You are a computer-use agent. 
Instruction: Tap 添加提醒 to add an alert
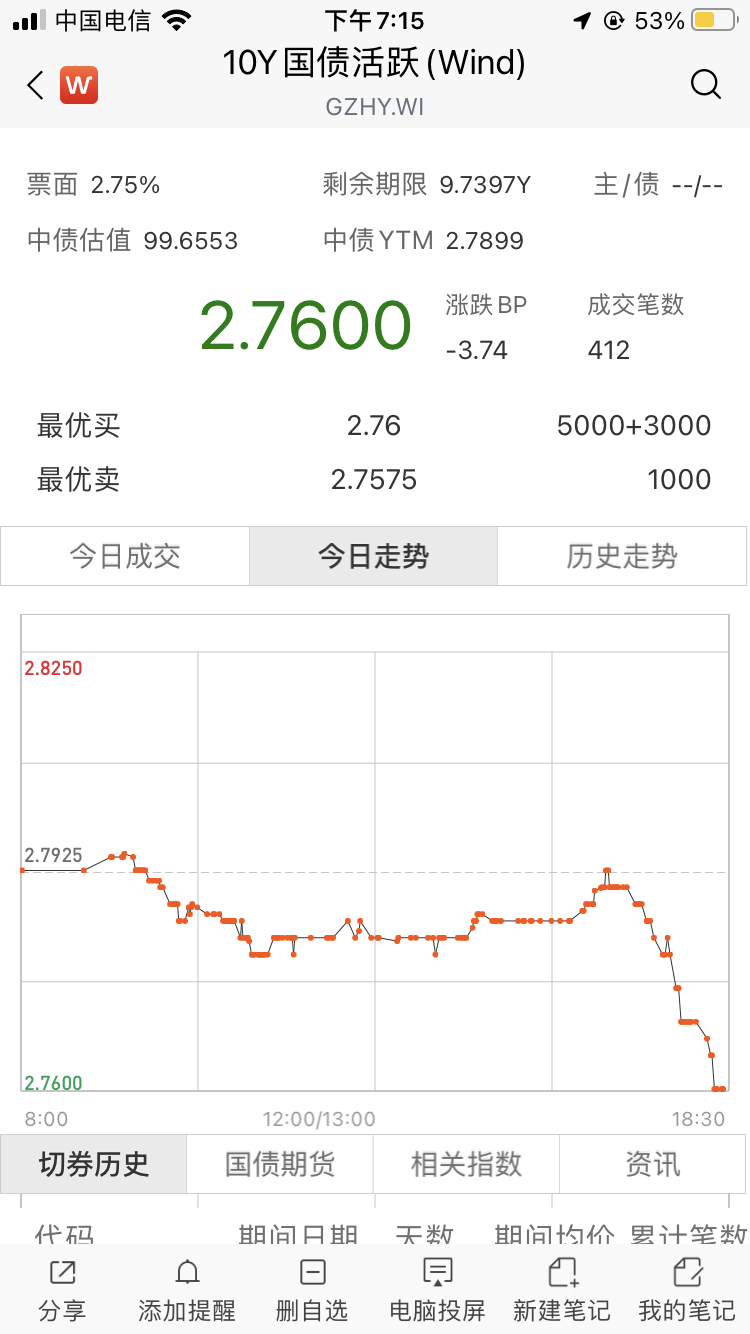tap(187, 1290)
